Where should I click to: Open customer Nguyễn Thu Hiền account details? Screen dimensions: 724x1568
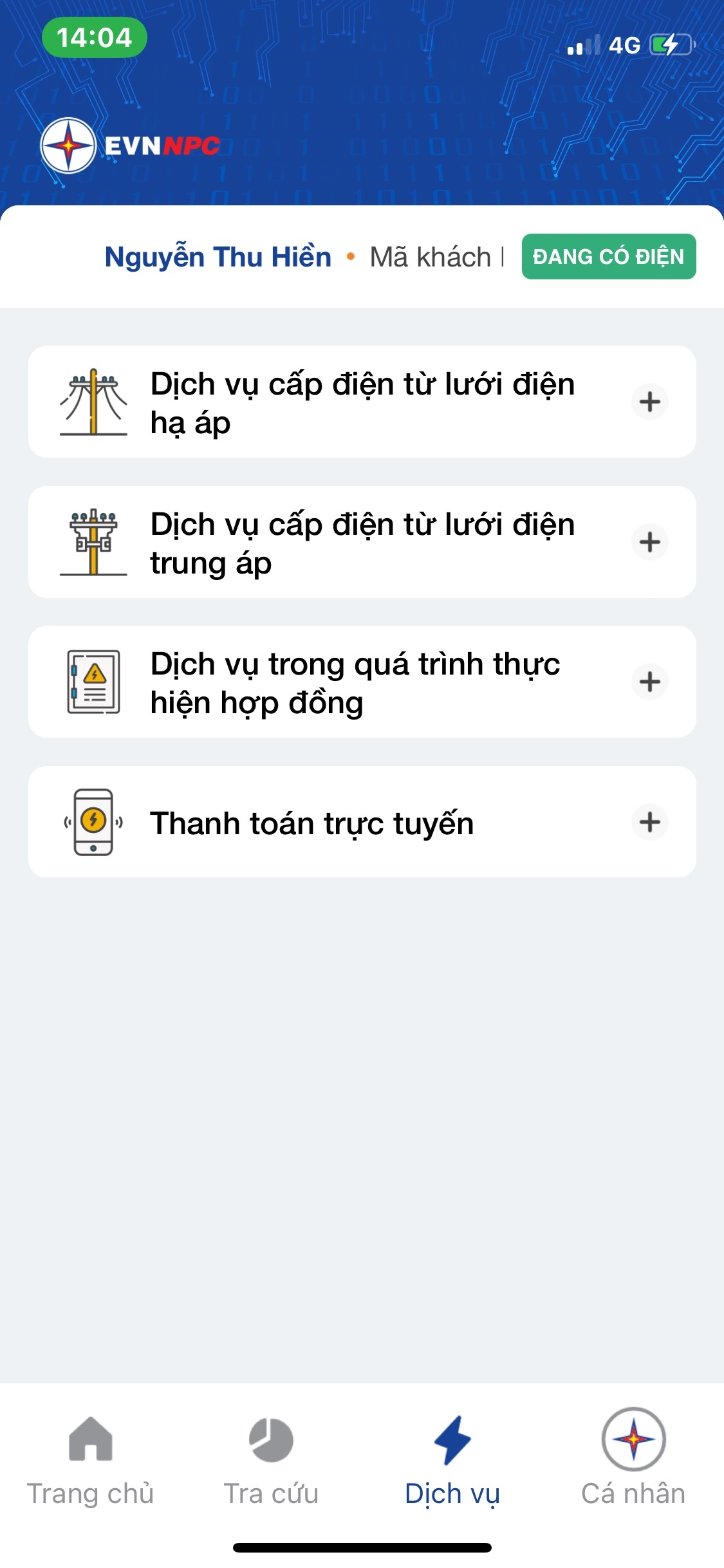(218, 257)
